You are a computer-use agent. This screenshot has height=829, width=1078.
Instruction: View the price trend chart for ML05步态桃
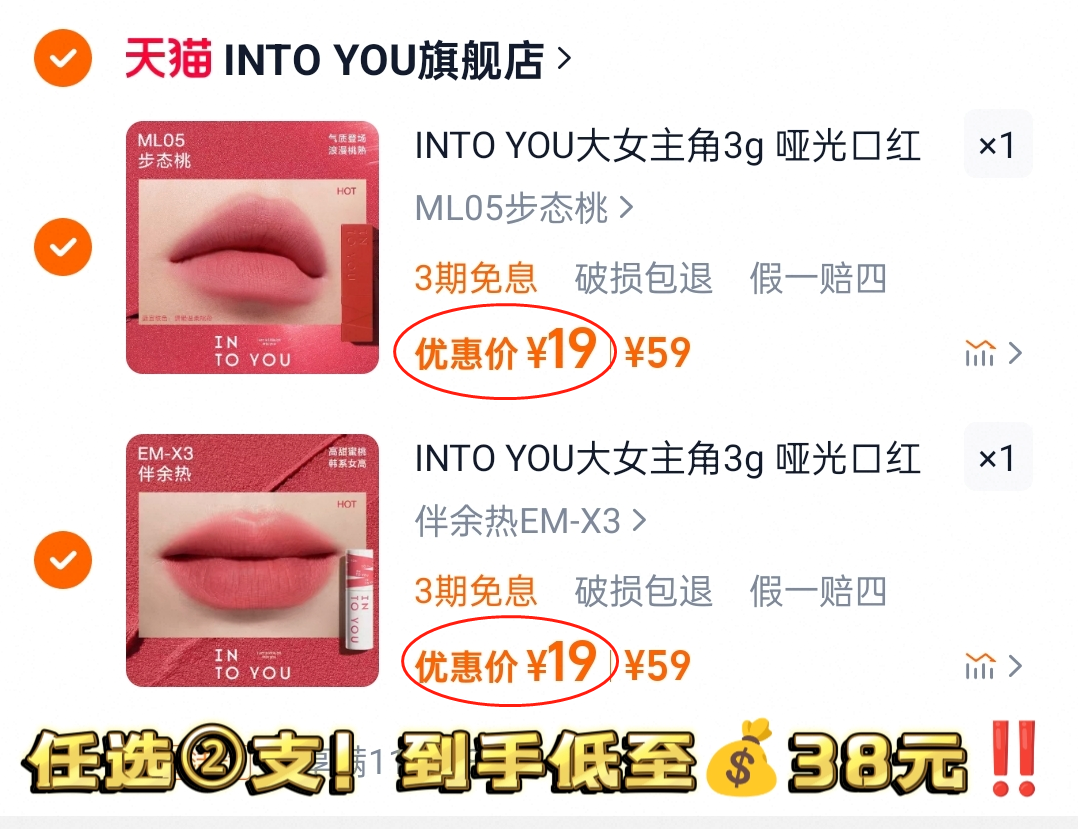click(992, 353)
